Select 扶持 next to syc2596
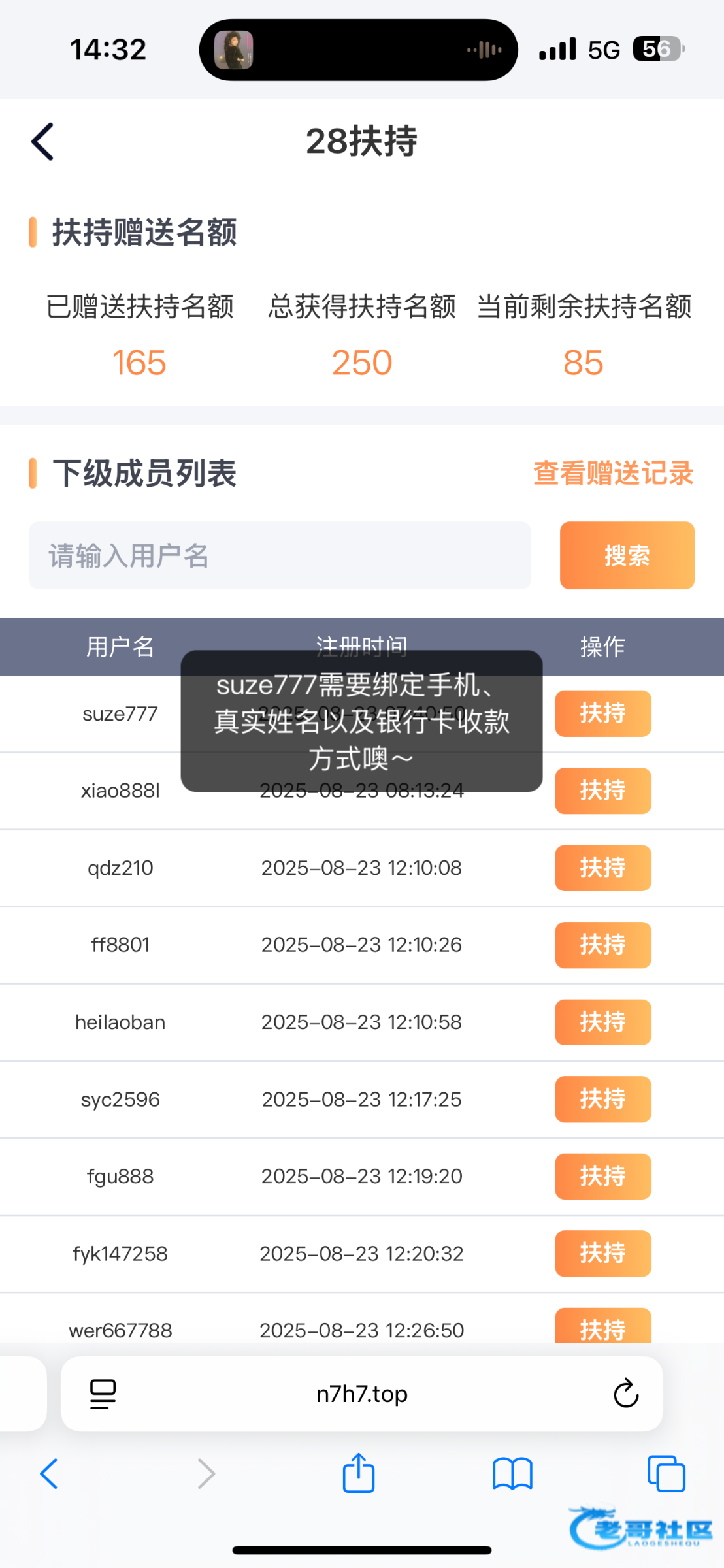The width and height of the screenshot is (724, 1568). (603, 1099)
